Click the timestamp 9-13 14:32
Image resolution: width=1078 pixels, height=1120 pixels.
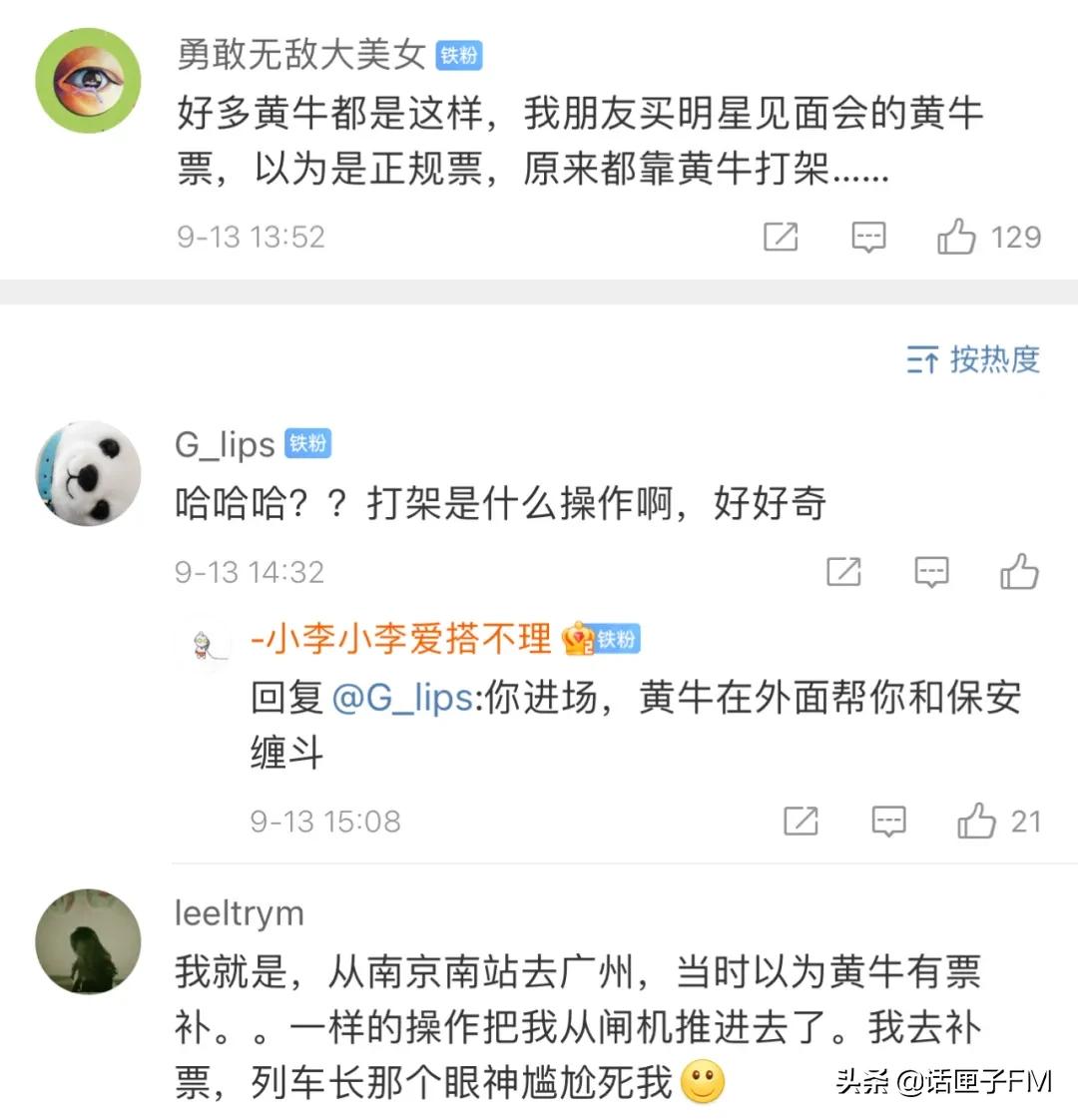249,572
